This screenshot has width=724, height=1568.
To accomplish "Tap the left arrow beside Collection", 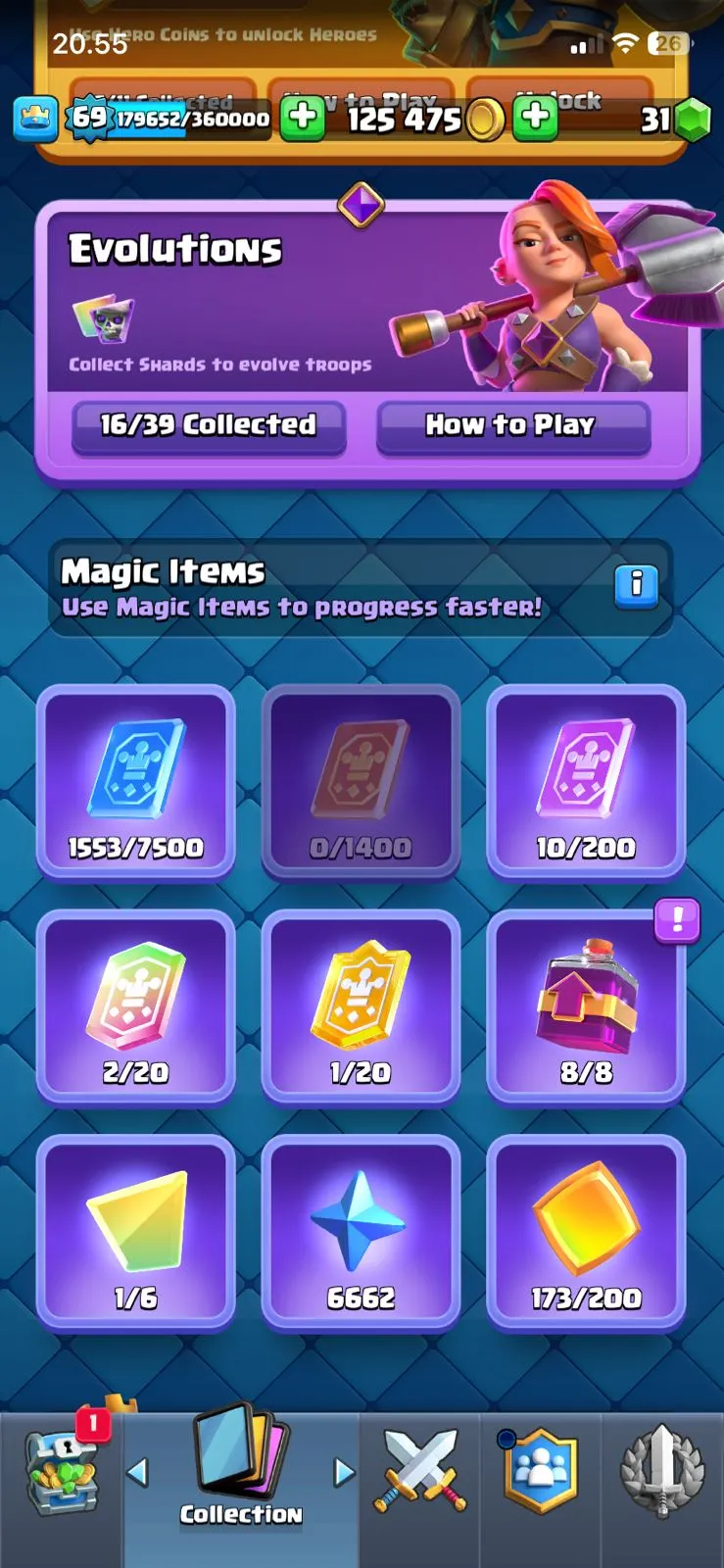I will pyautogui.click(x=138, y=1471).
